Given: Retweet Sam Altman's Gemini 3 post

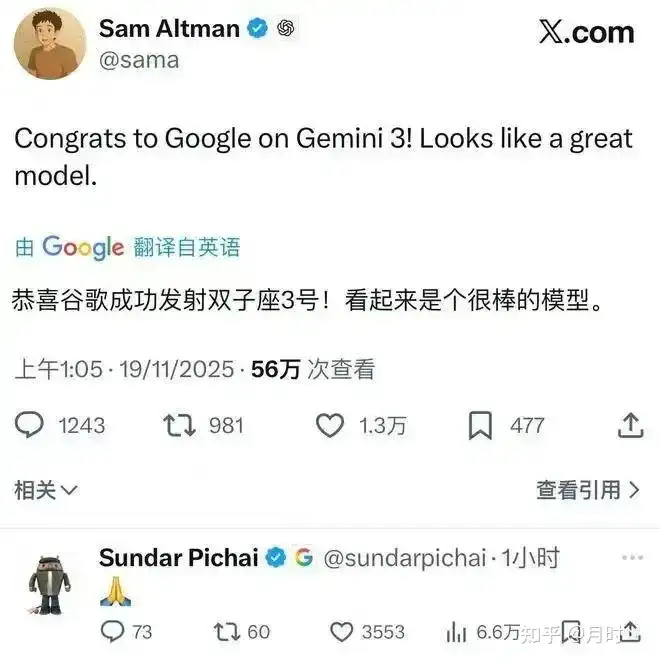Looking at the screenshot, I should pos(181,426).
